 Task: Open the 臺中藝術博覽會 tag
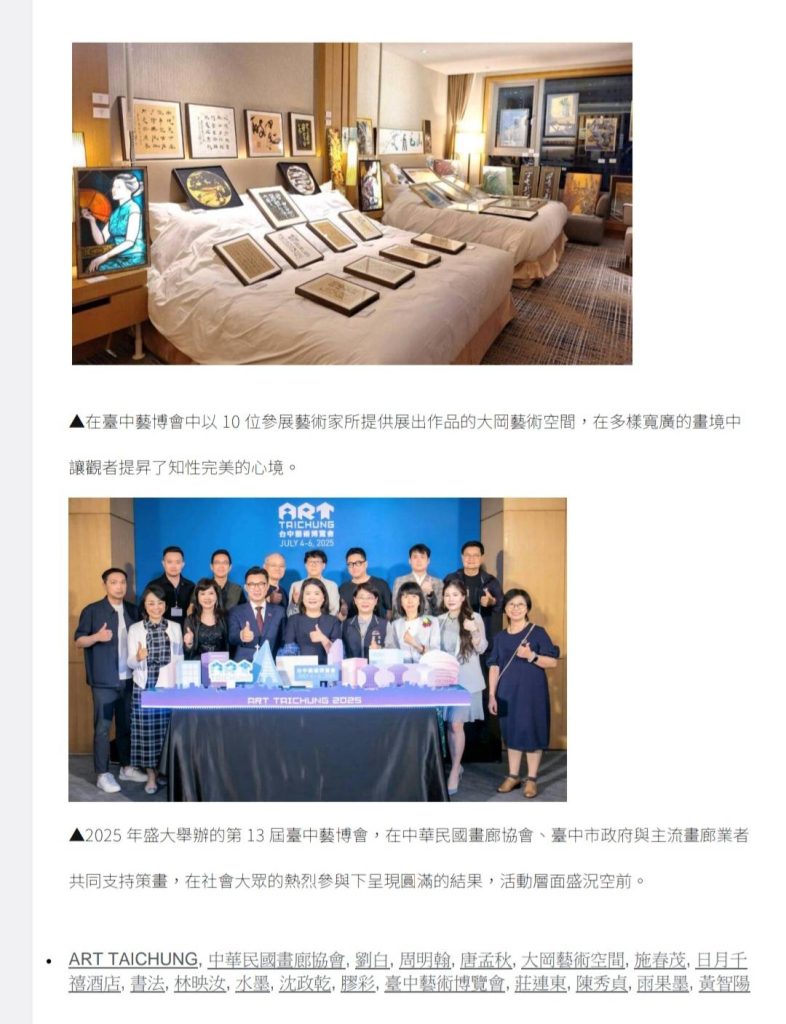coord(444,984)
